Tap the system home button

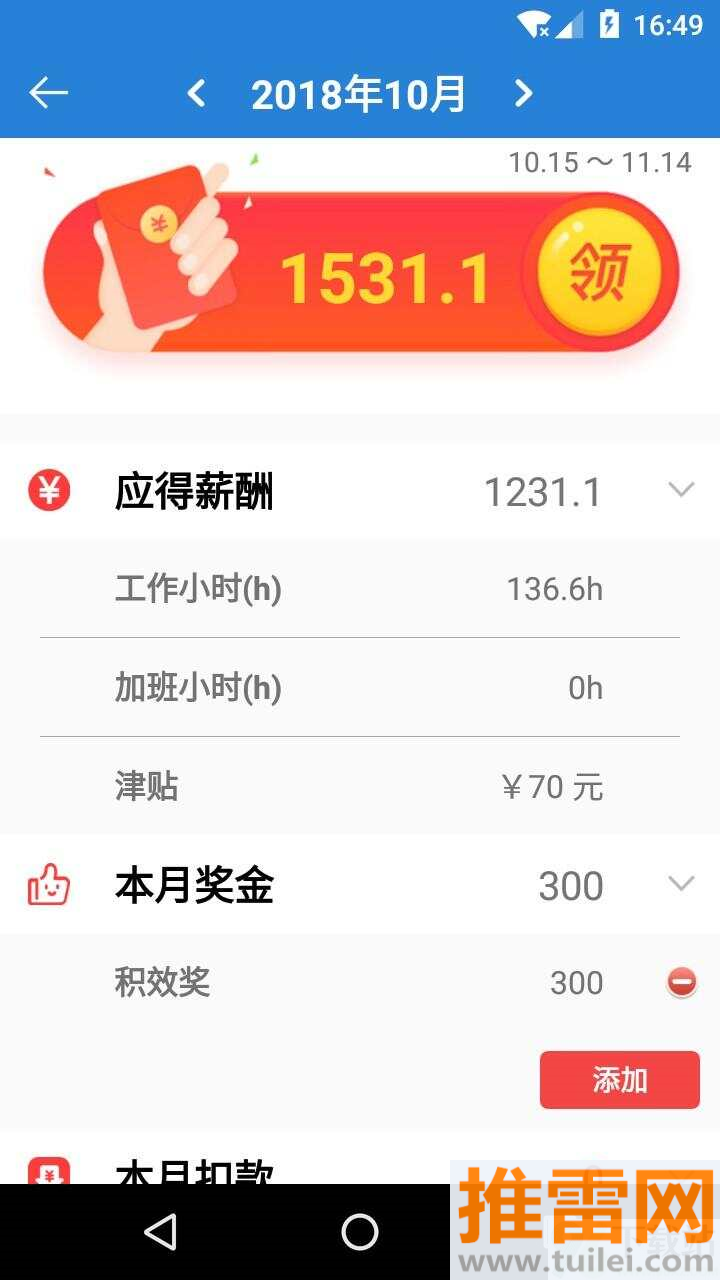tap(360, 1232)
